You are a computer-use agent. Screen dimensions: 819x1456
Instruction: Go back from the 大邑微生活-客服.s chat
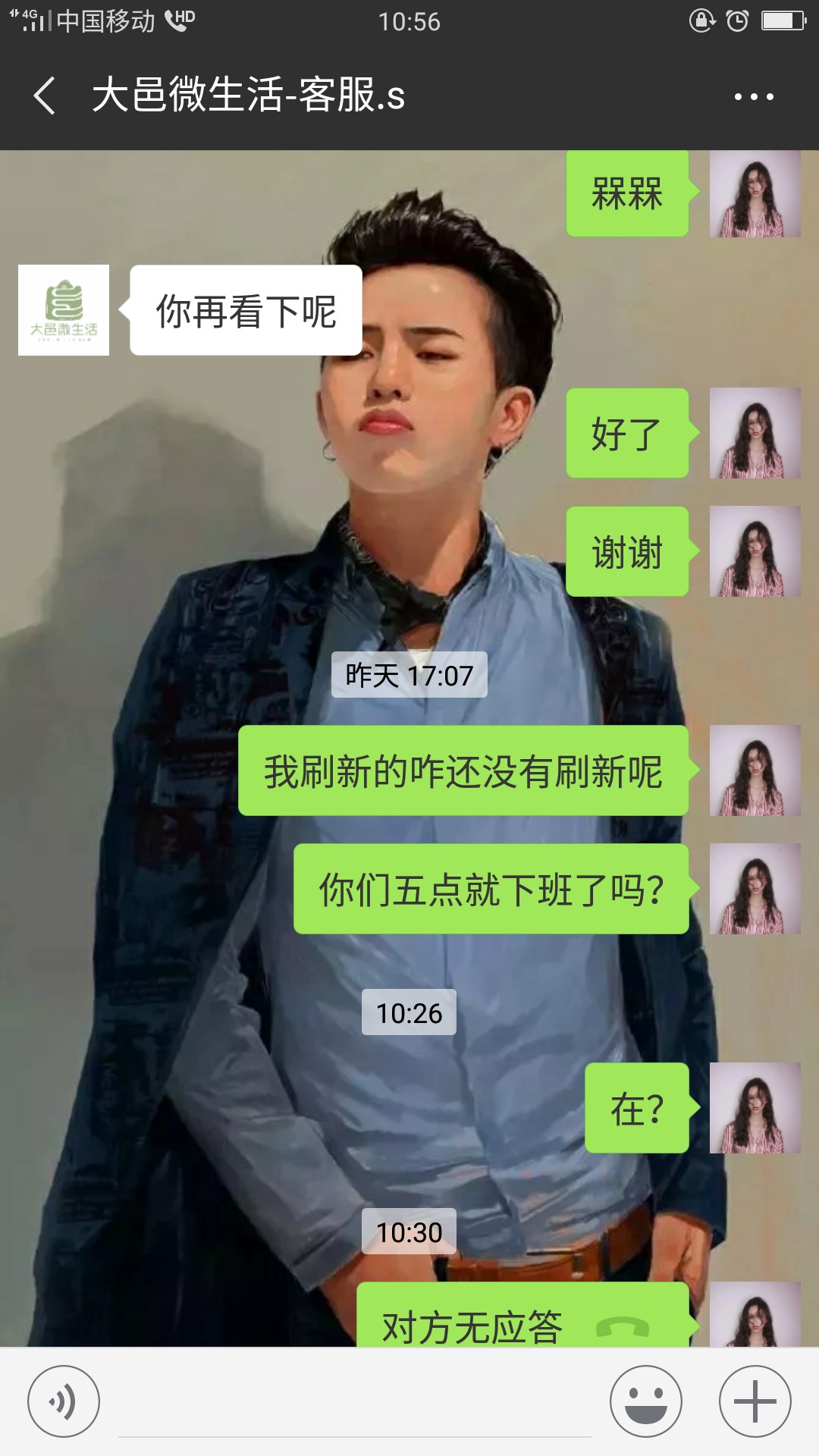tap(45, 96)
